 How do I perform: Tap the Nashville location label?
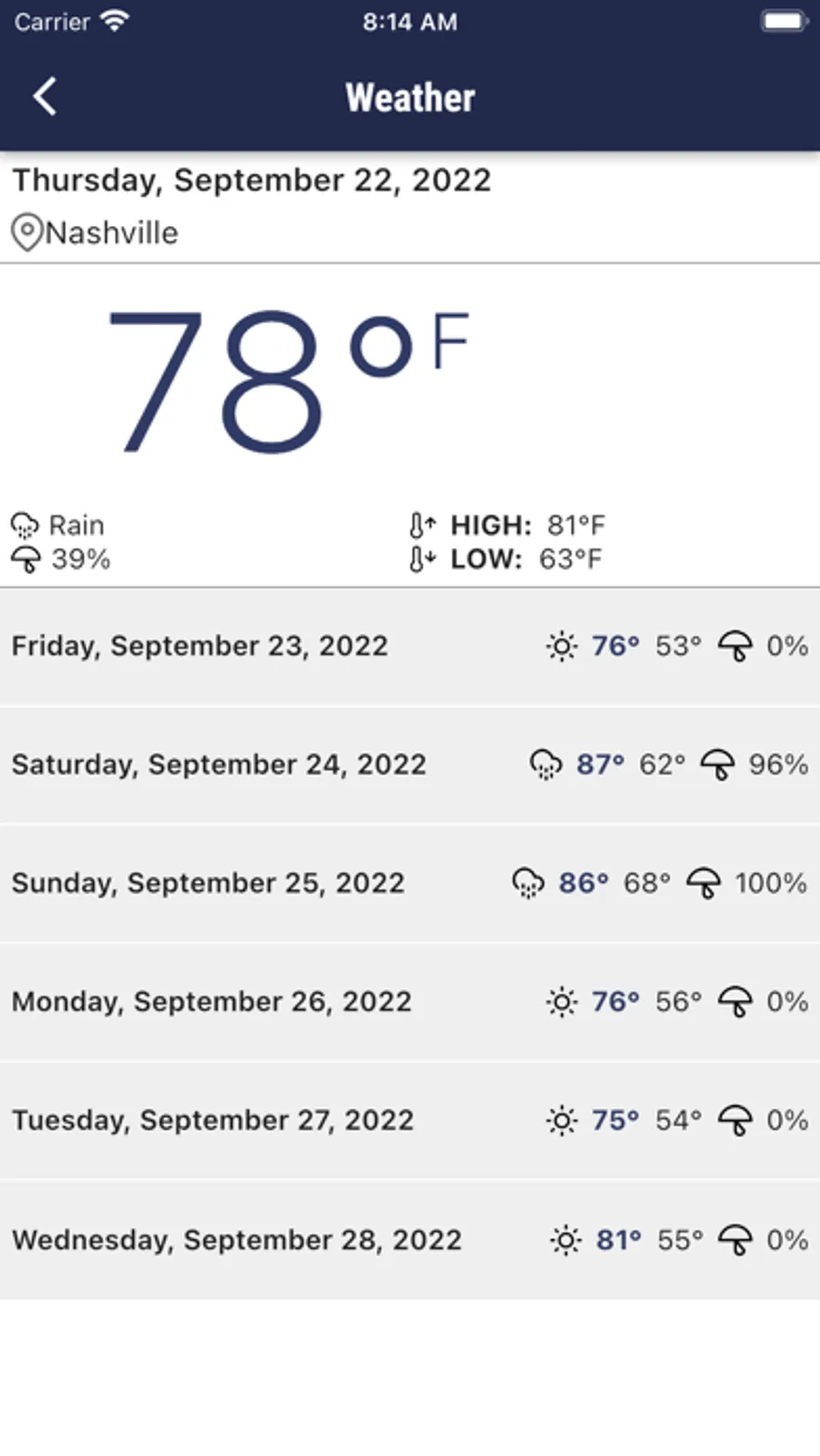(x=111, y=233)
